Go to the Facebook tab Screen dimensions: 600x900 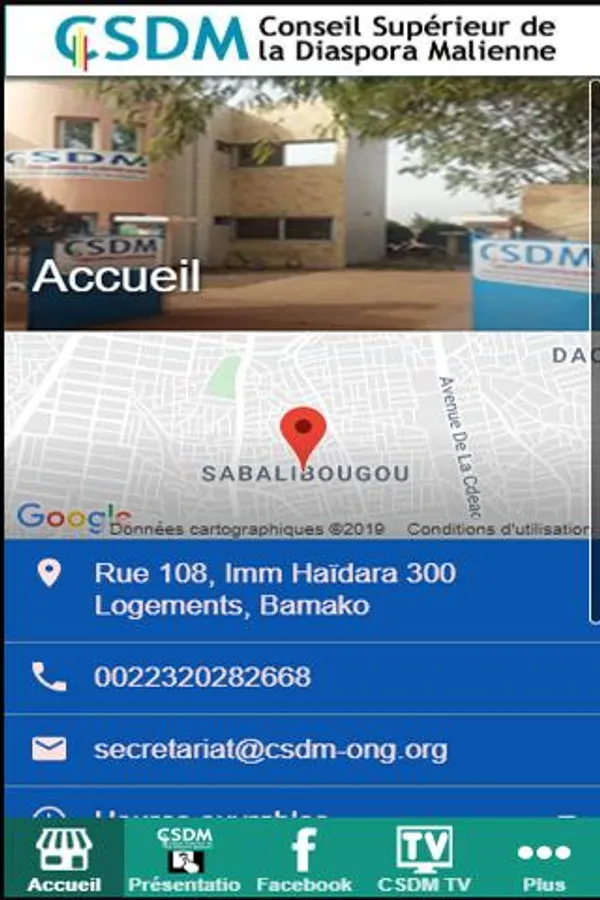[x=304, y=859]
